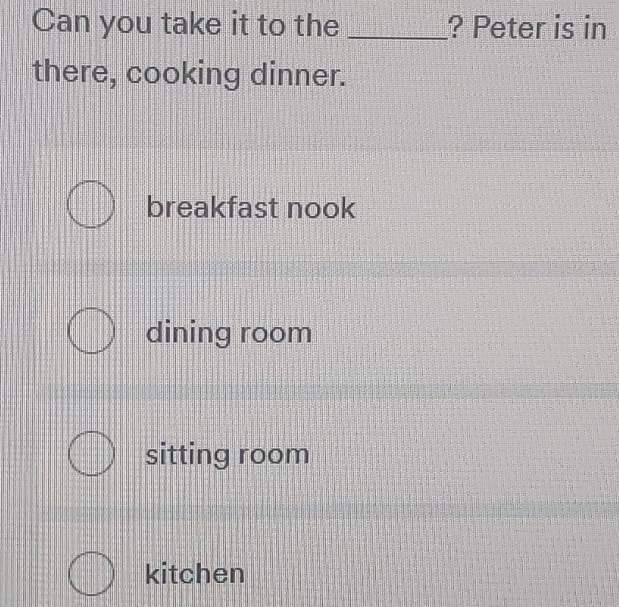The image size is (619, 607).
Task: Mark "kitchen" as the answer
Action: 91,574
